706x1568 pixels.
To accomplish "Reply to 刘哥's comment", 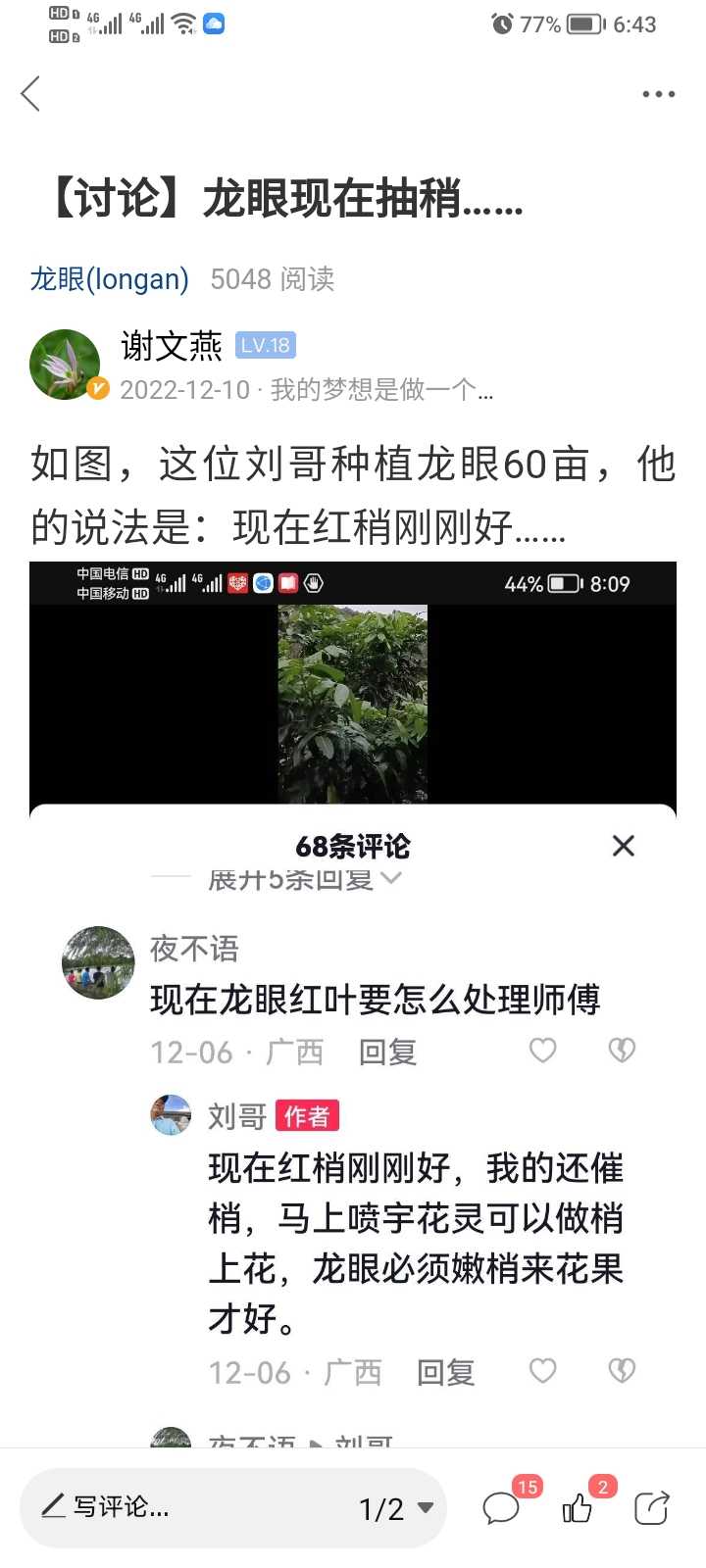I will coord(446,1373).
